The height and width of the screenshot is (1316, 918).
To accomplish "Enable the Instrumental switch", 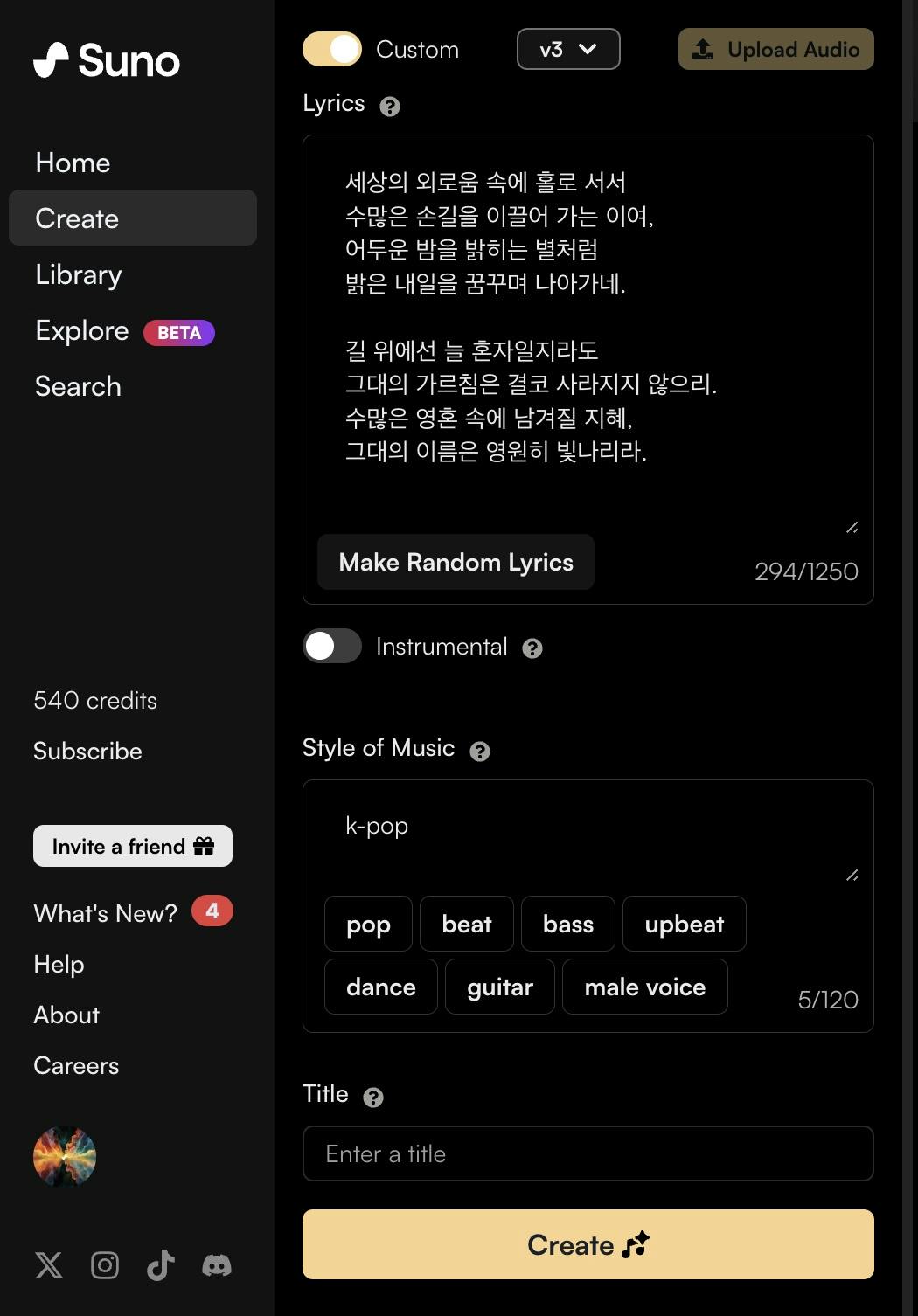I will pyautogui.click(x=332, y=646).
